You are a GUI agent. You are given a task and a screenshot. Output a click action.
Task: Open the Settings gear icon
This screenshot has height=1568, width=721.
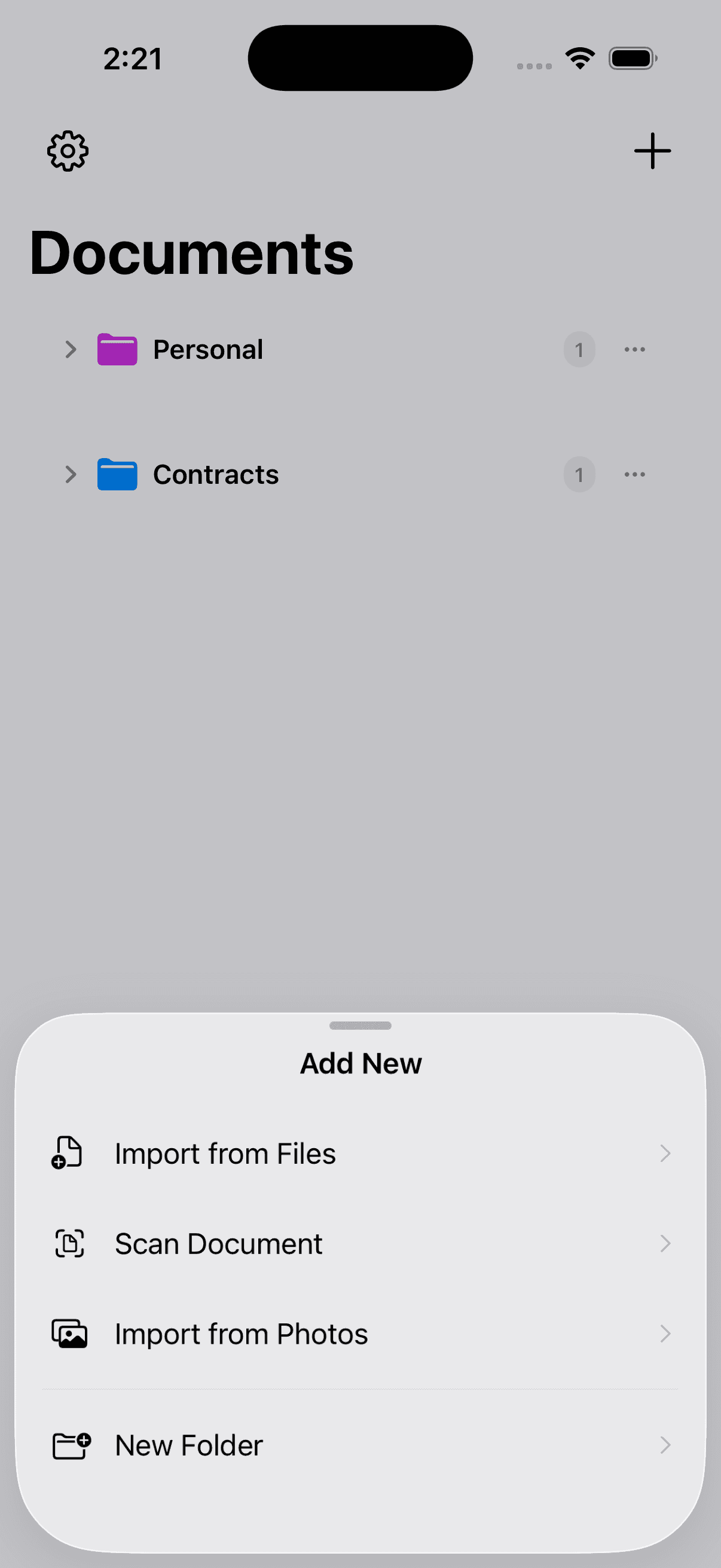(67, 151)
